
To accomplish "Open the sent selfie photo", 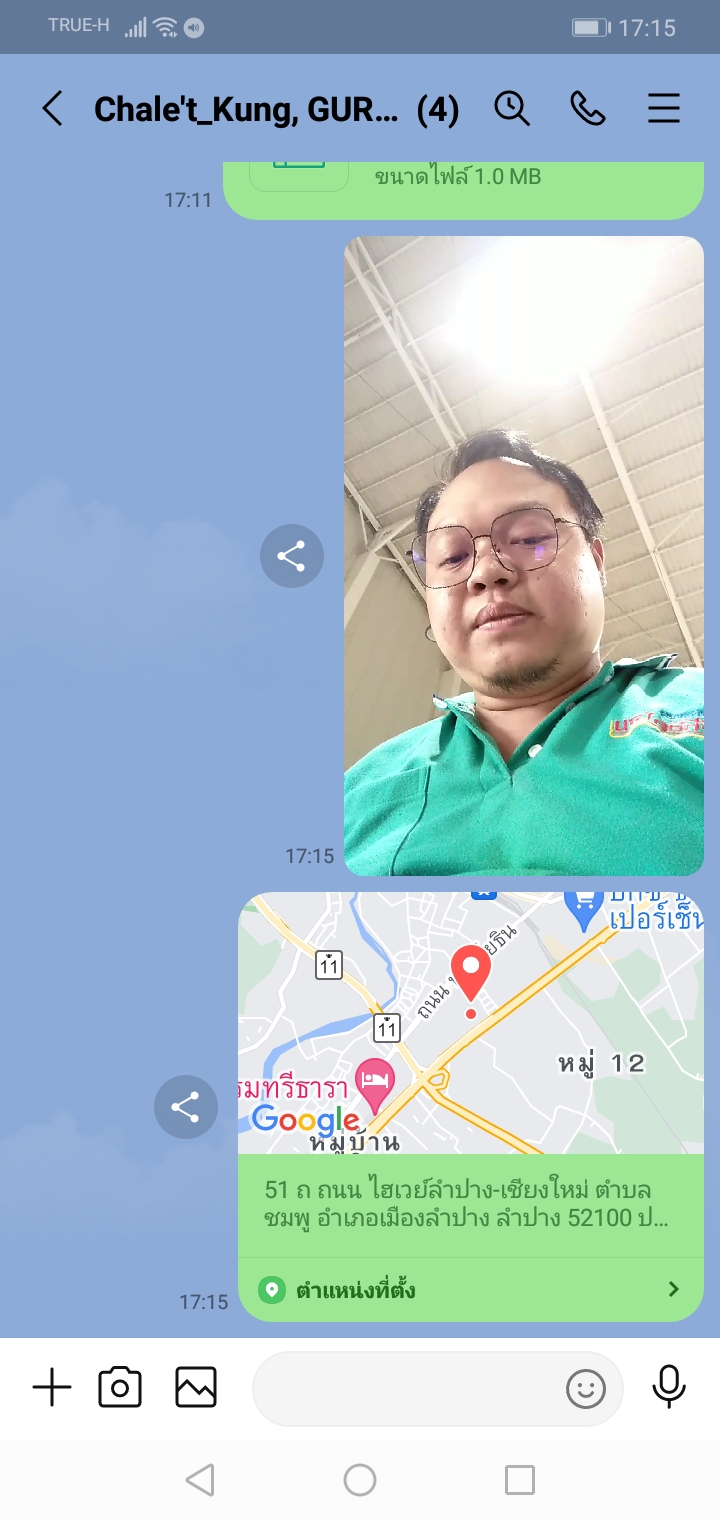I will point(524,556).
